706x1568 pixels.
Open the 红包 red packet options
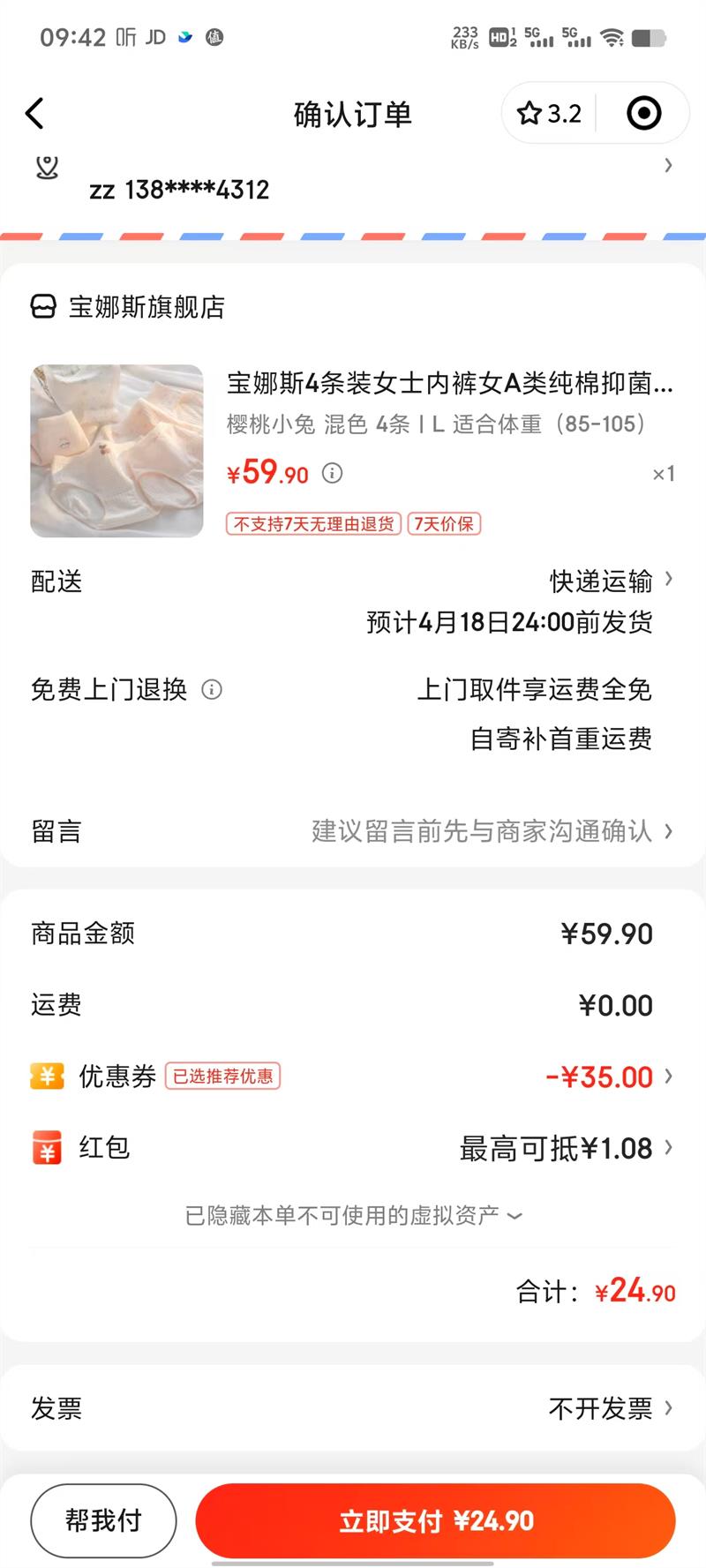click(x=565, y=1148)
